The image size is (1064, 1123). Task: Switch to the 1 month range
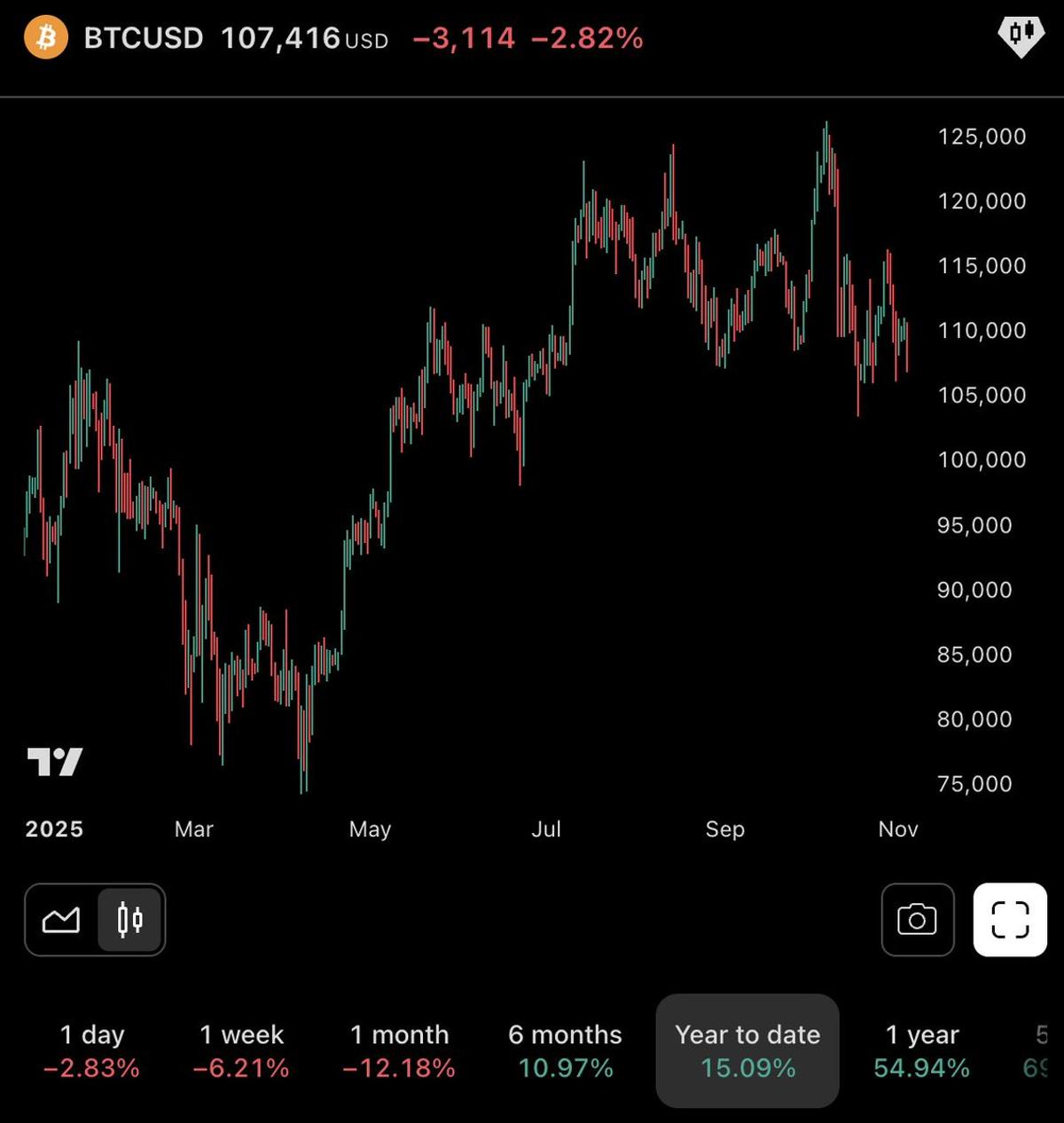[x=399, y=1051]
